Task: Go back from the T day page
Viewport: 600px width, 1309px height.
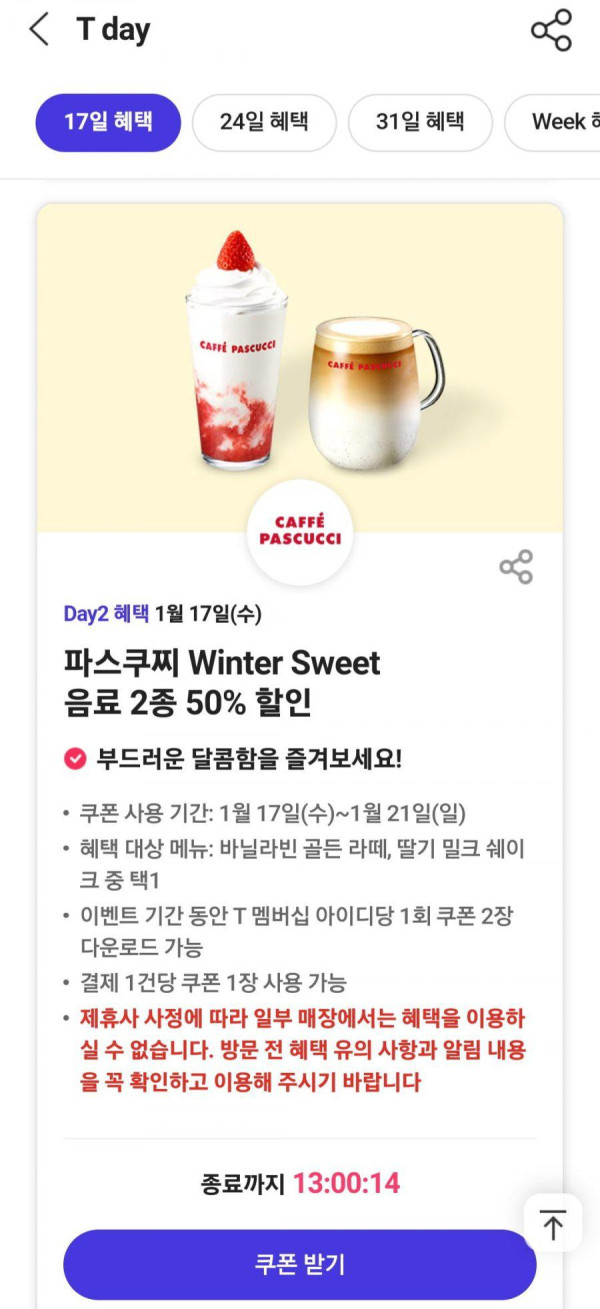Action: (39, 30)
